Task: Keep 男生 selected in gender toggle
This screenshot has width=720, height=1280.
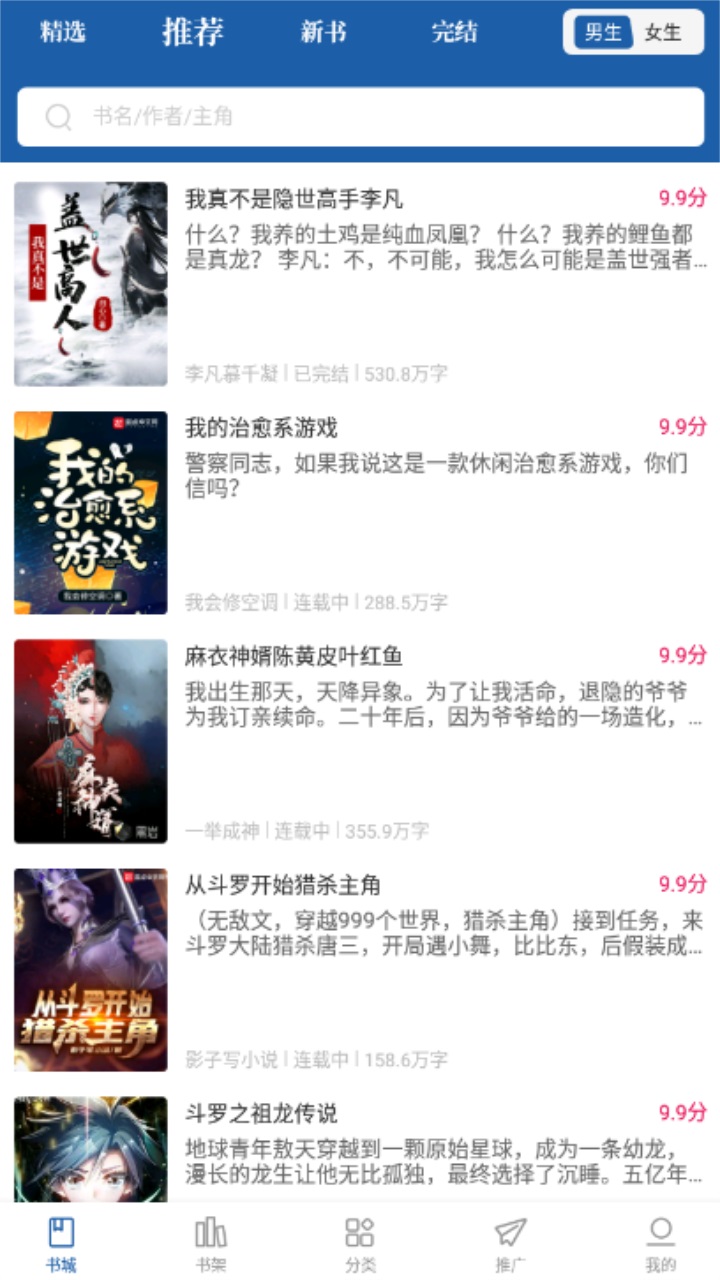Action: tap(604, 31)
